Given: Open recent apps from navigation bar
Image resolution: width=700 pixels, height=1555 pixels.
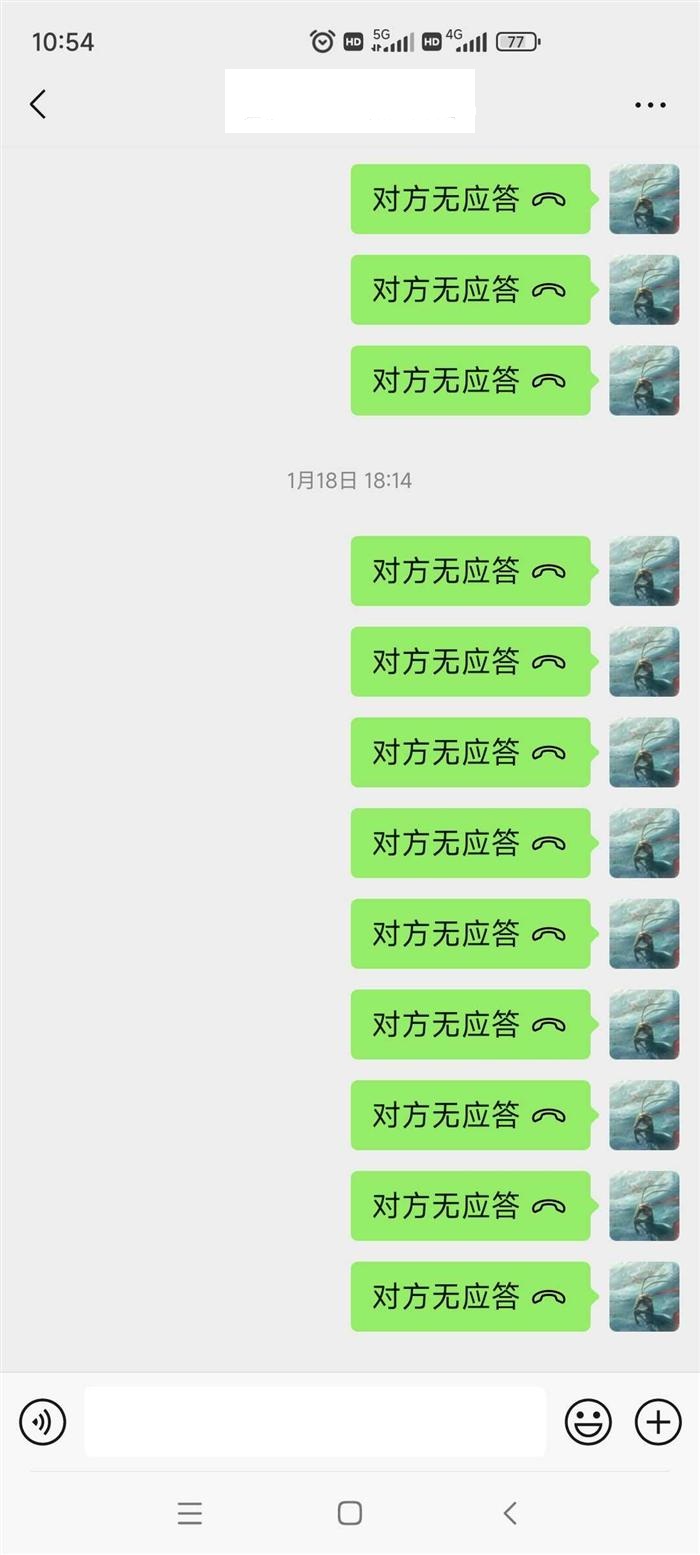Looking at the screenshot, I should point(190,1513).
